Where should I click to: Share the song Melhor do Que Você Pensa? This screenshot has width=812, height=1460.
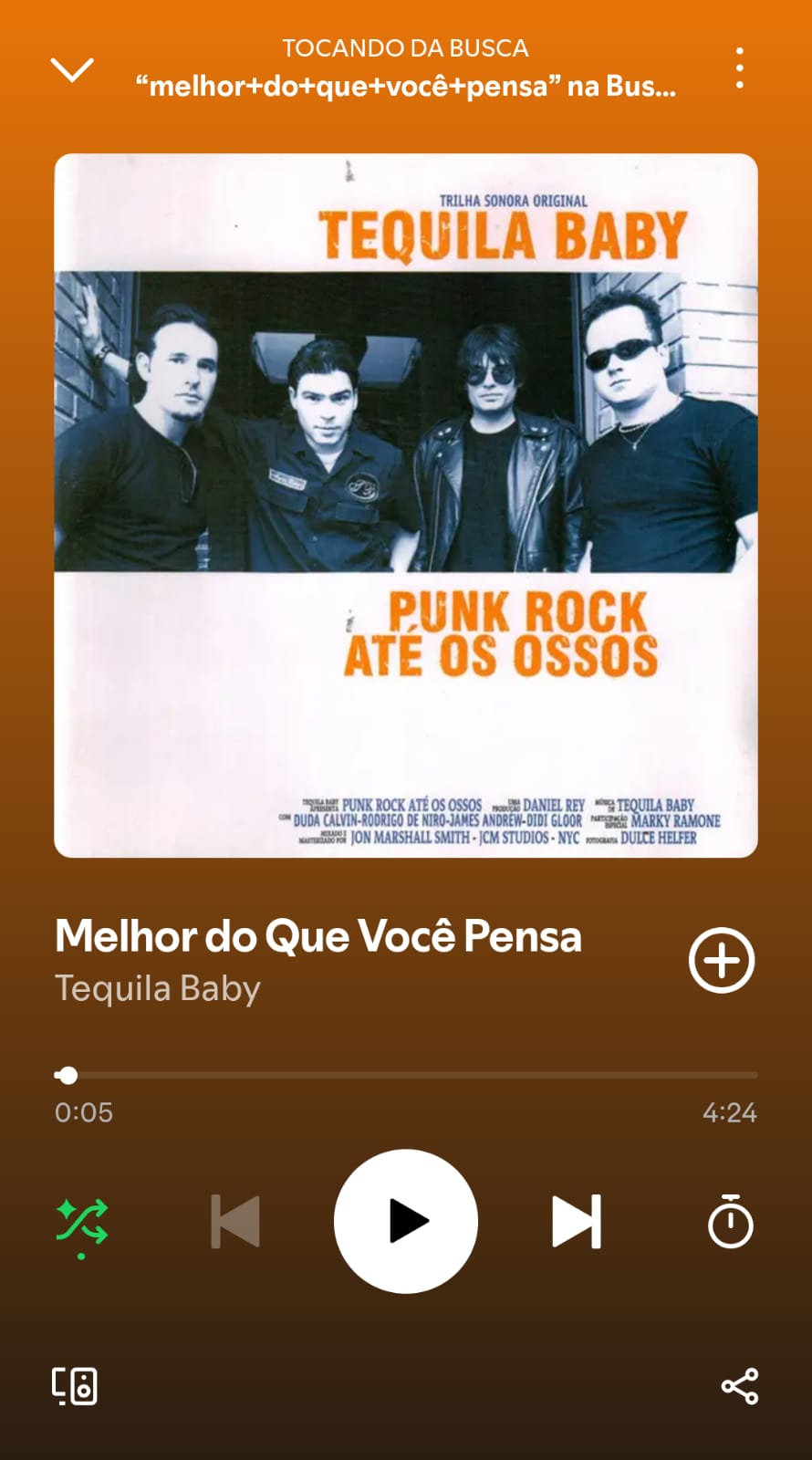tap(739, 1385)
